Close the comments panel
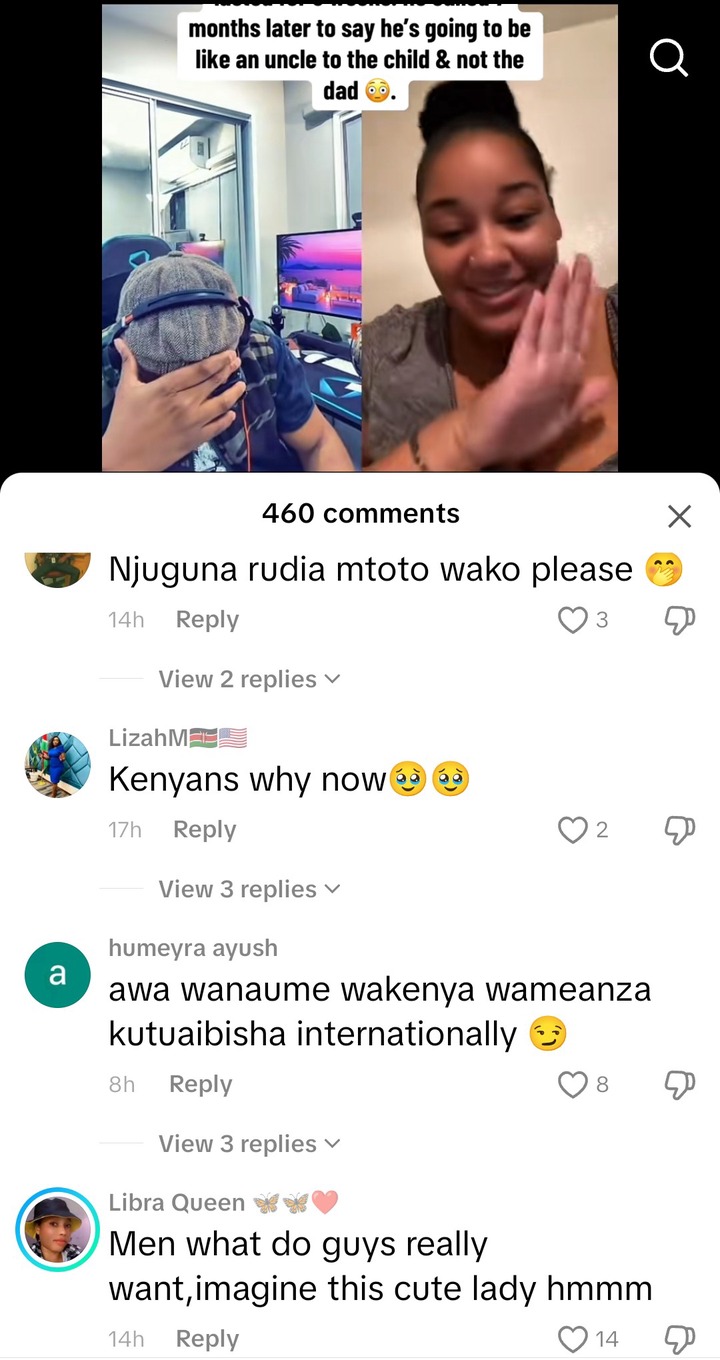 coord(679,516)
